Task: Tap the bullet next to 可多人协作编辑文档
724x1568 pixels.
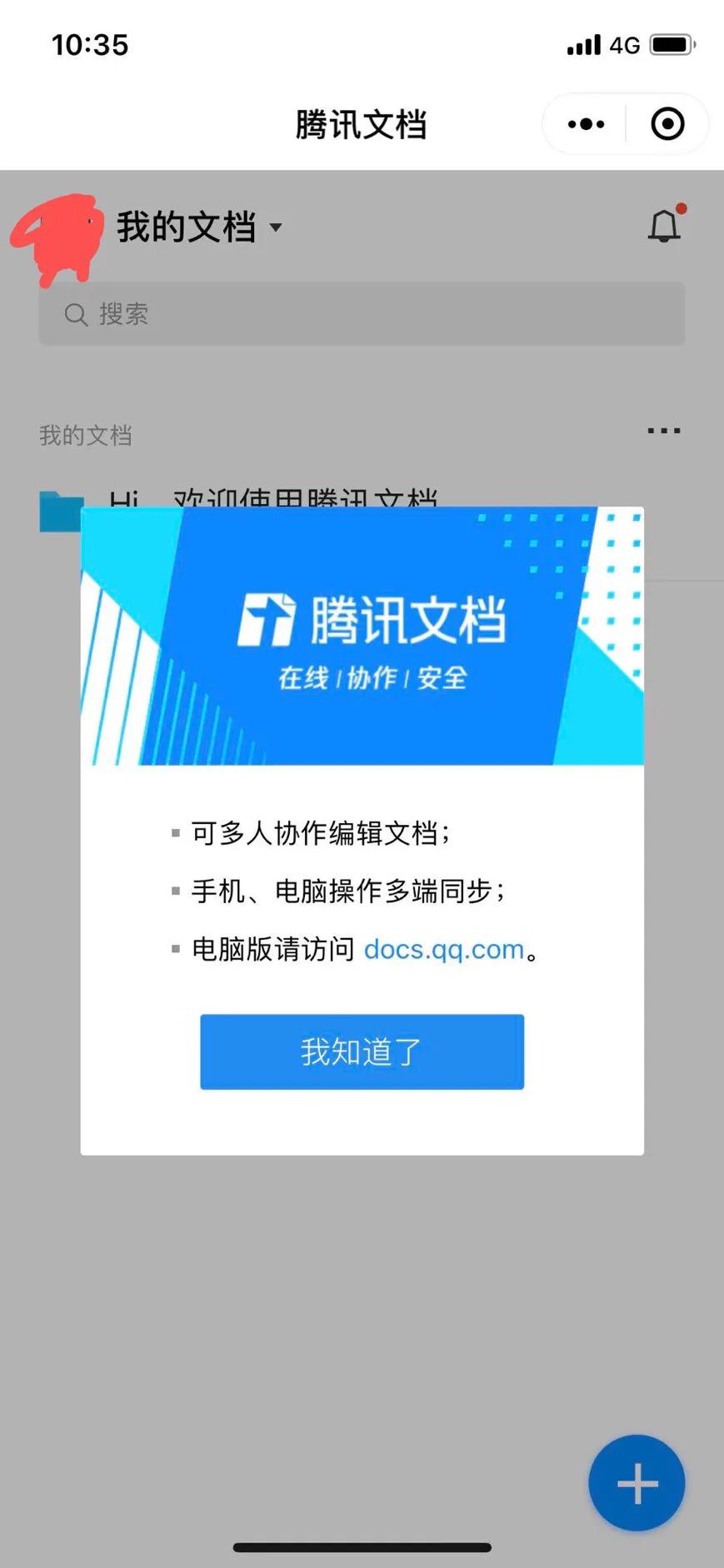Action: pyautogui.click(x=174, y=831)
